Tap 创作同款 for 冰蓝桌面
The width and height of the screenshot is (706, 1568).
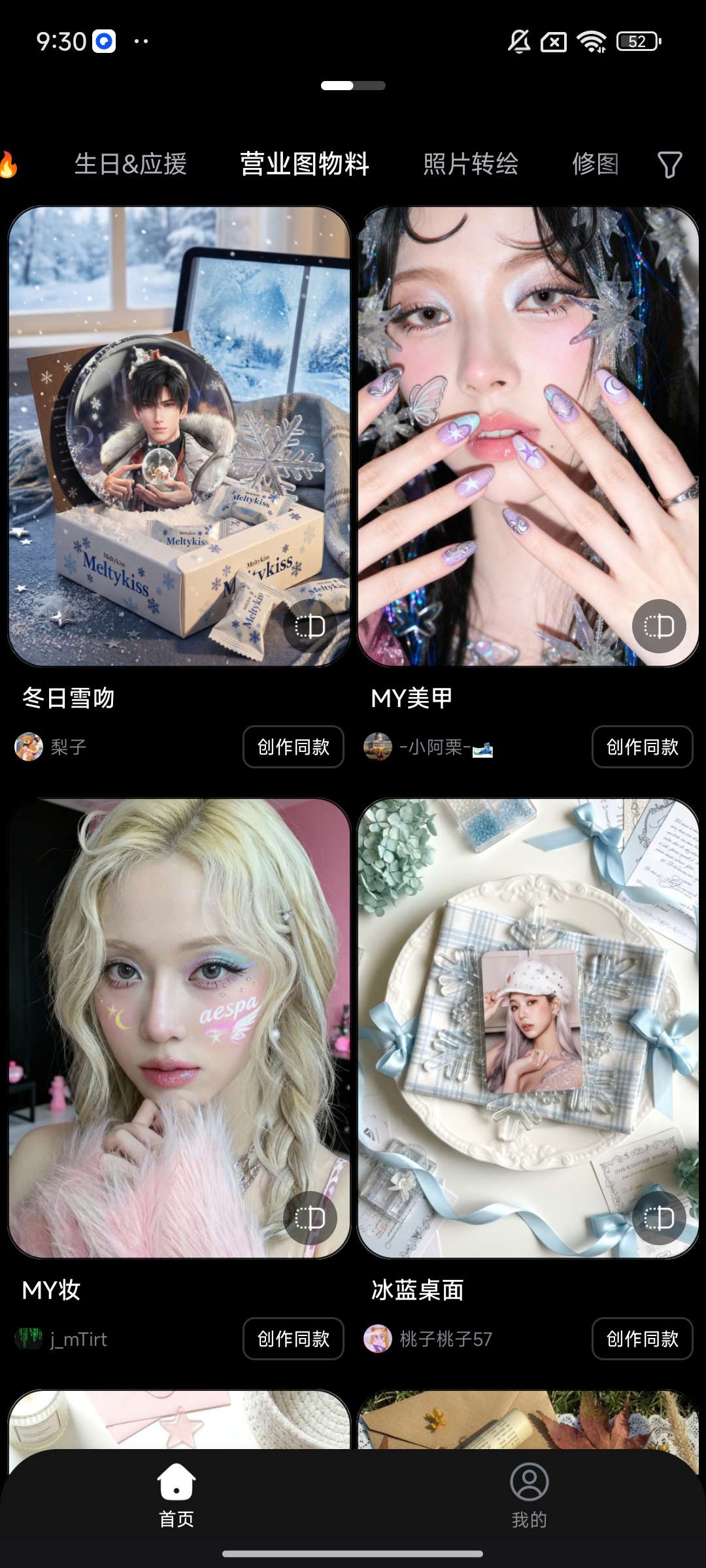coord(642,1339)
